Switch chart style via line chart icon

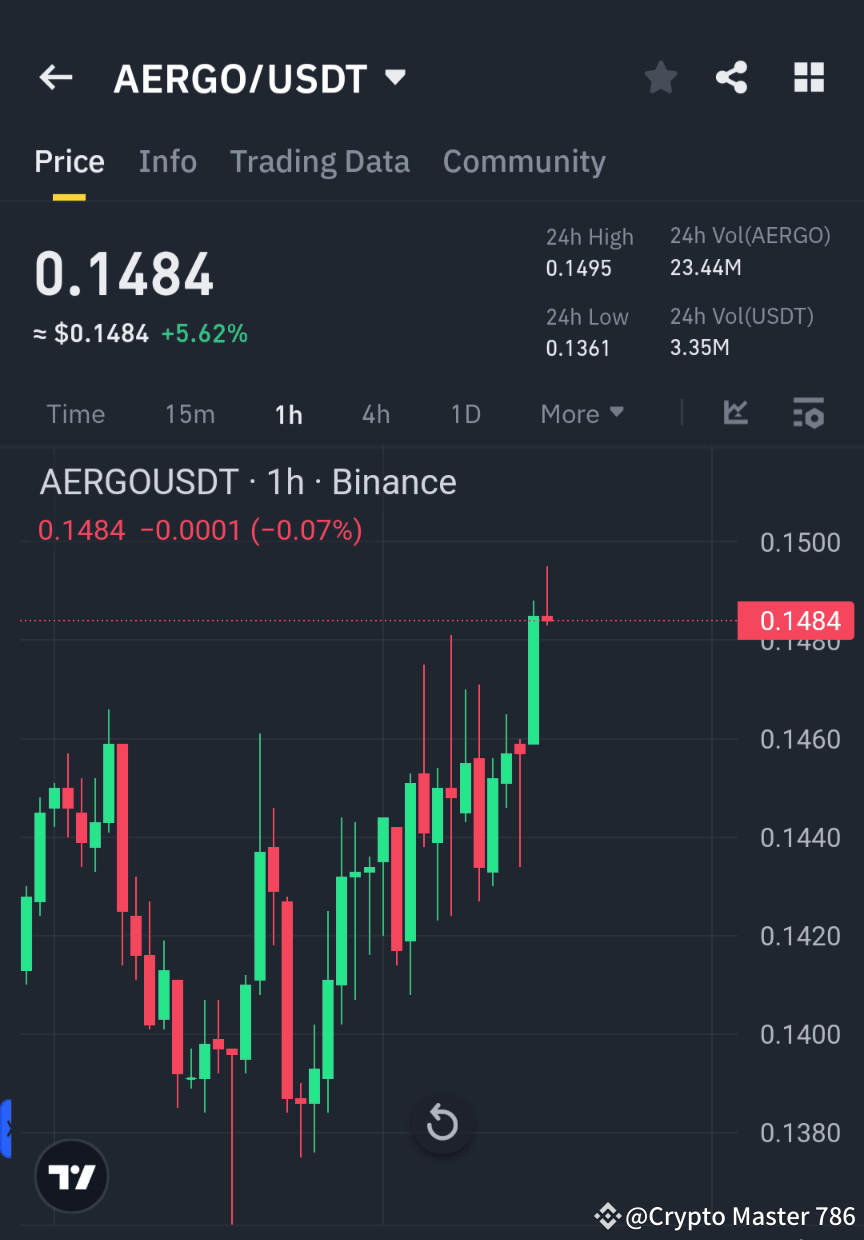736,413
